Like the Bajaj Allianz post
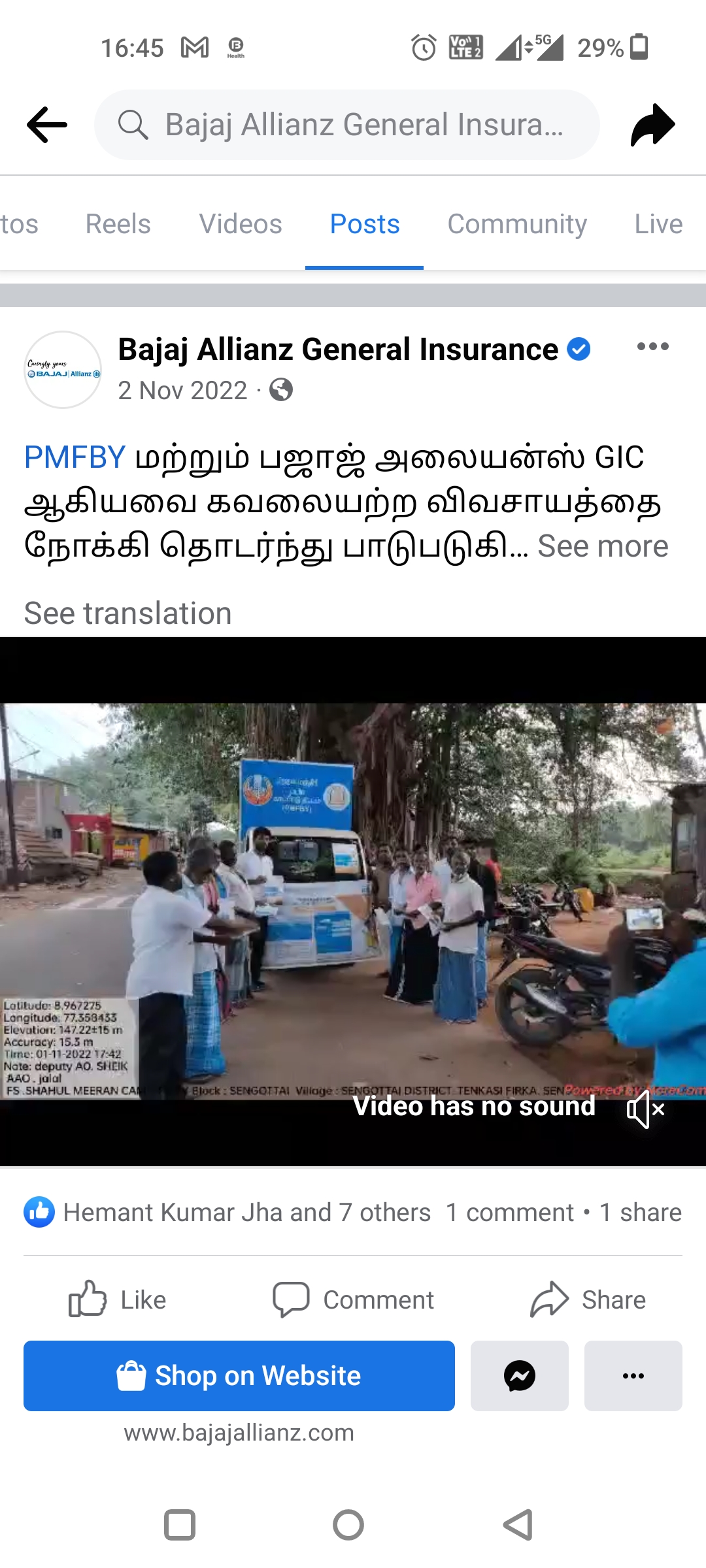Screen dimensions: 706x1568 point(118,1299)
